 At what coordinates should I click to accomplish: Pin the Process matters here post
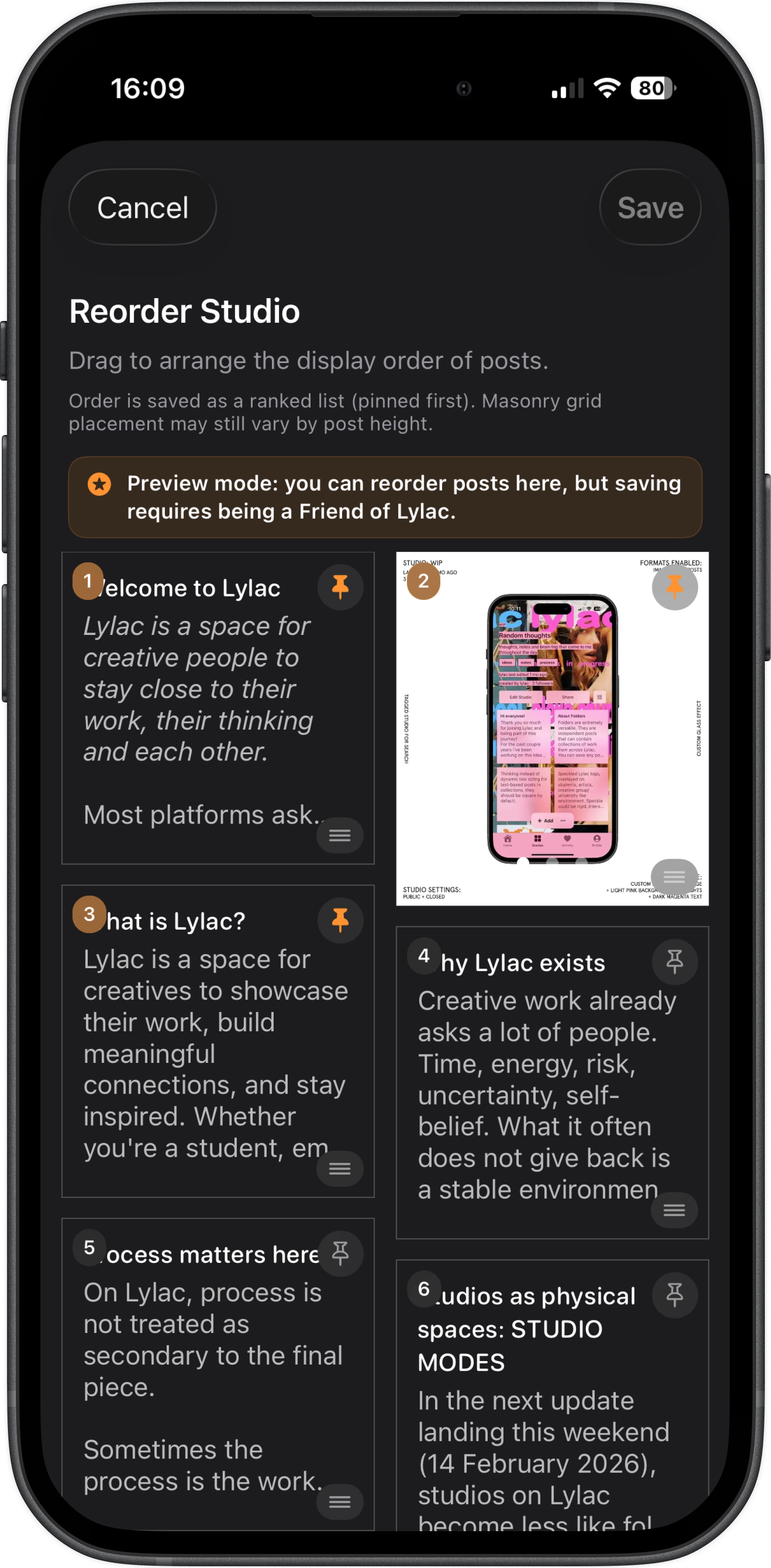point(340,1253)
